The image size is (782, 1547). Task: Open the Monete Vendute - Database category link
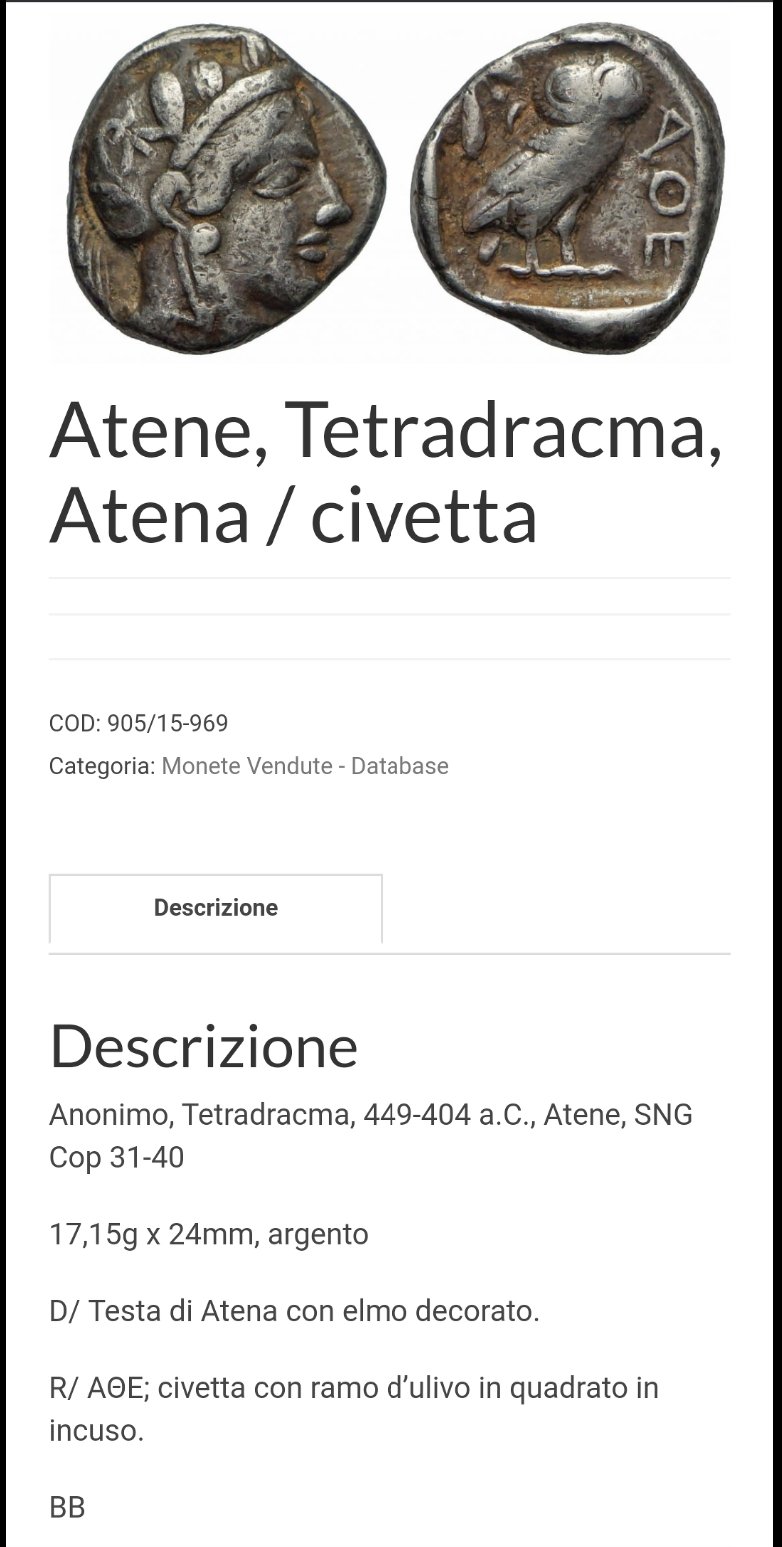305,766
